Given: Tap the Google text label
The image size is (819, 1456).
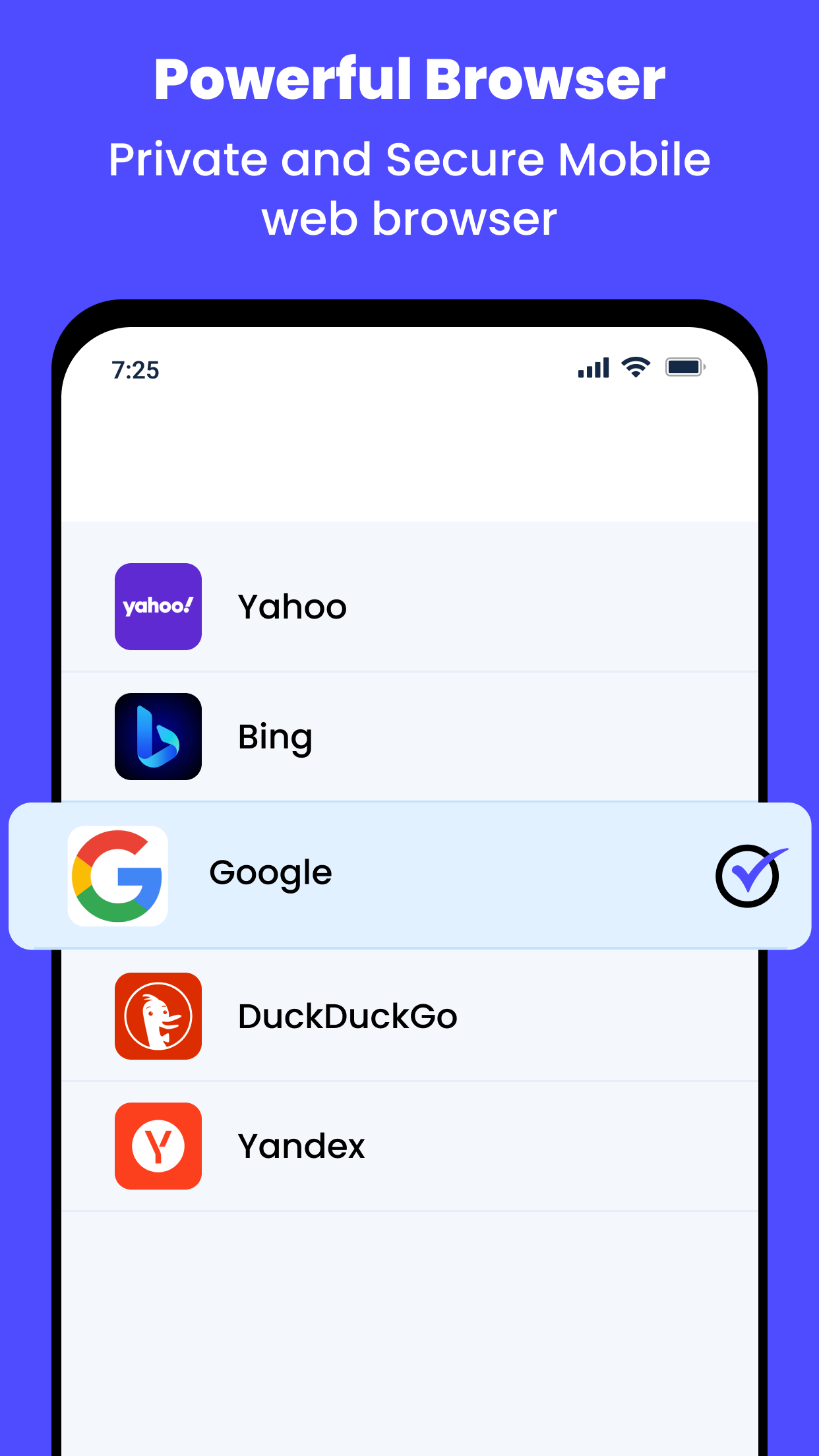Looking at the screenshot, I should pos(270,872).
